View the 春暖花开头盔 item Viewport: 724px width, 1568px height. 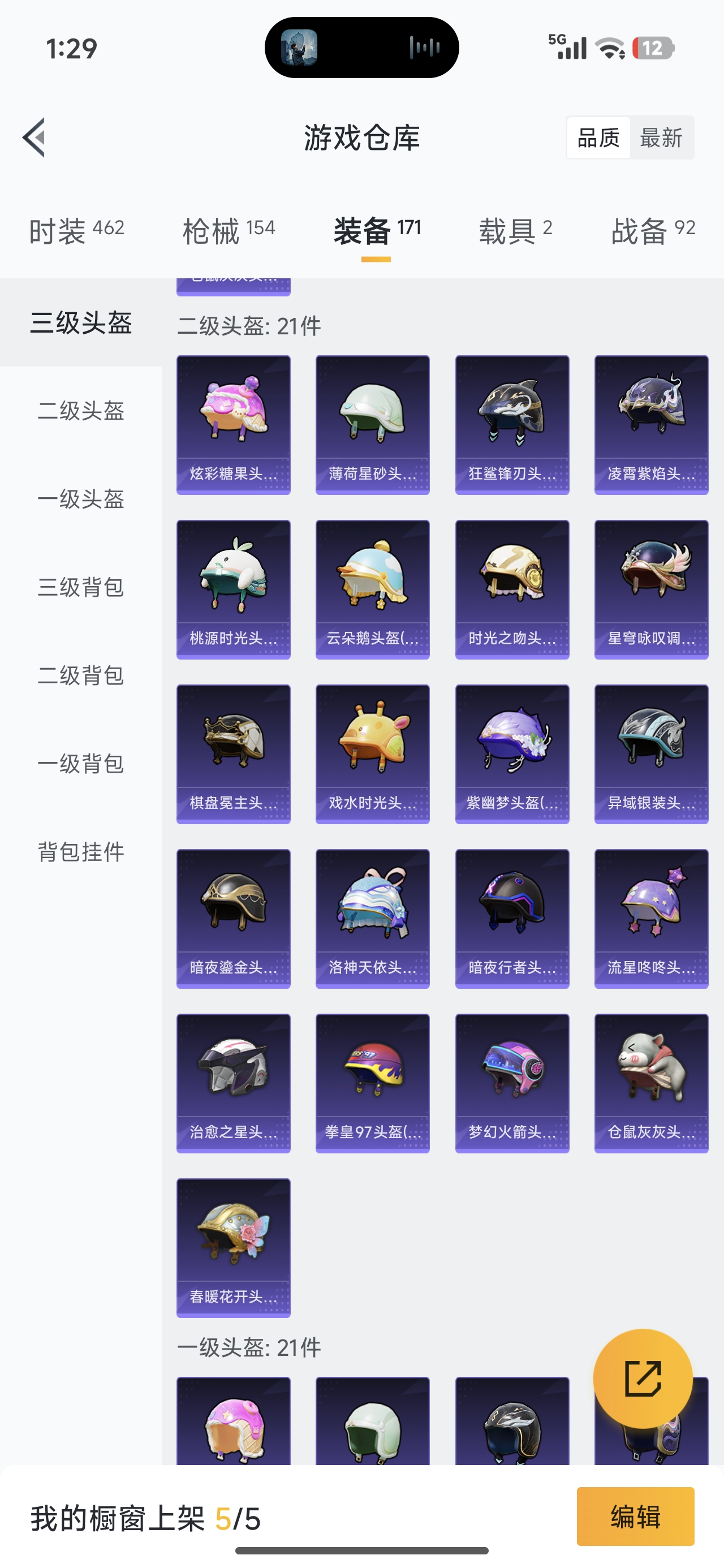tap(233, 1247)
